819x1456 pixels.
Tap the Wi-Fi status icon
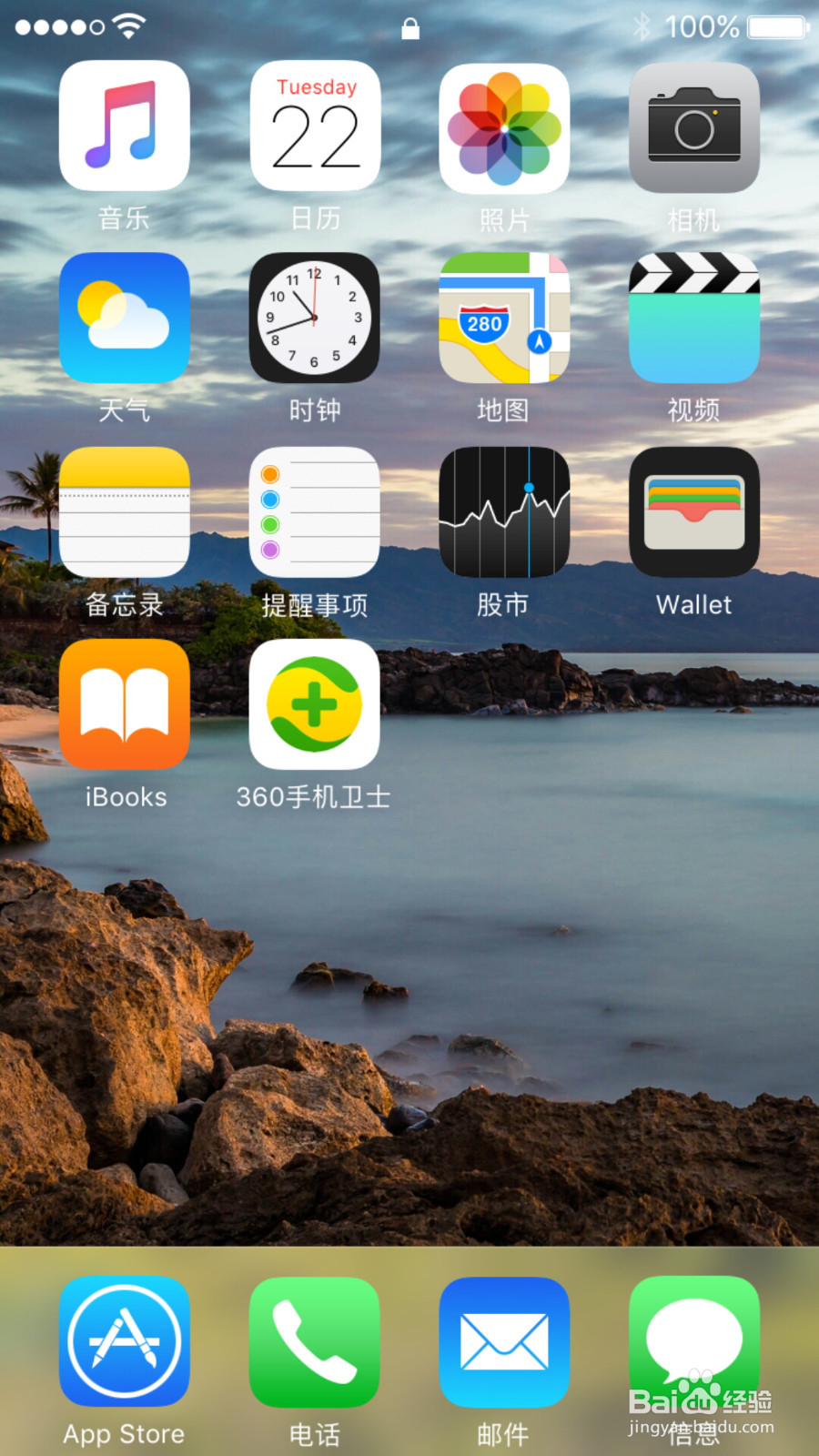pyautogui.click(x=127, y=25)
